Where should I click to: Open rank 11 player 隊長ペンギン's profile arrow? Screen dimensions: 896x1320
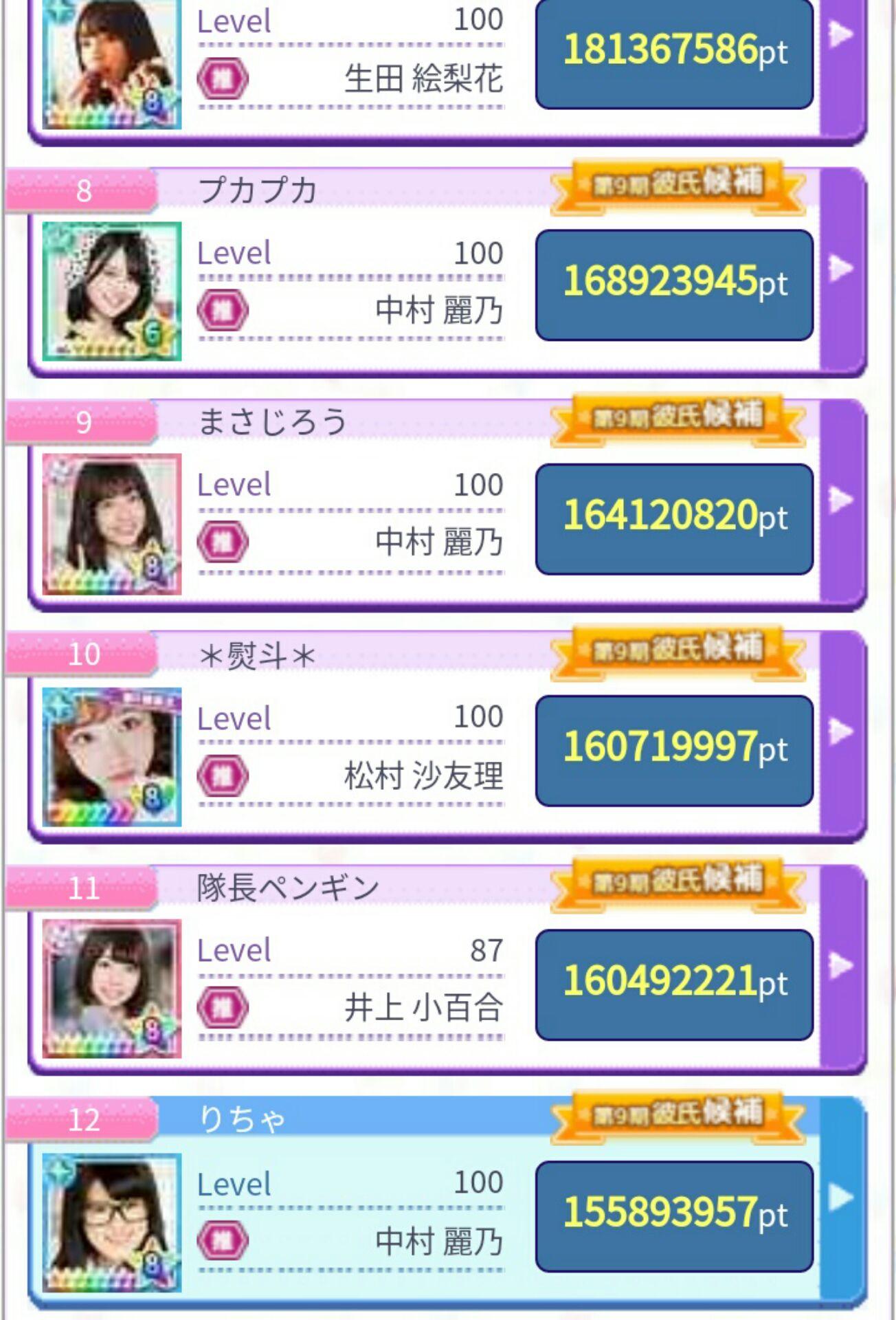840,965
